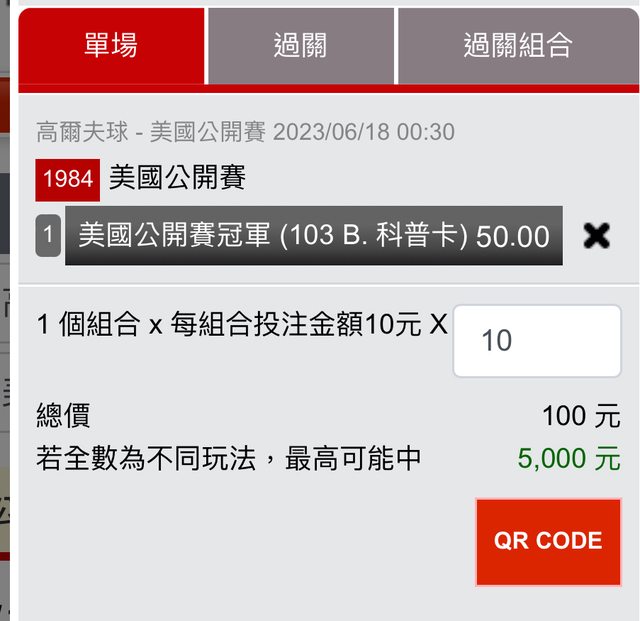Open the 過關組合 tab
The image size is (640, 621).
coord(517,46)
